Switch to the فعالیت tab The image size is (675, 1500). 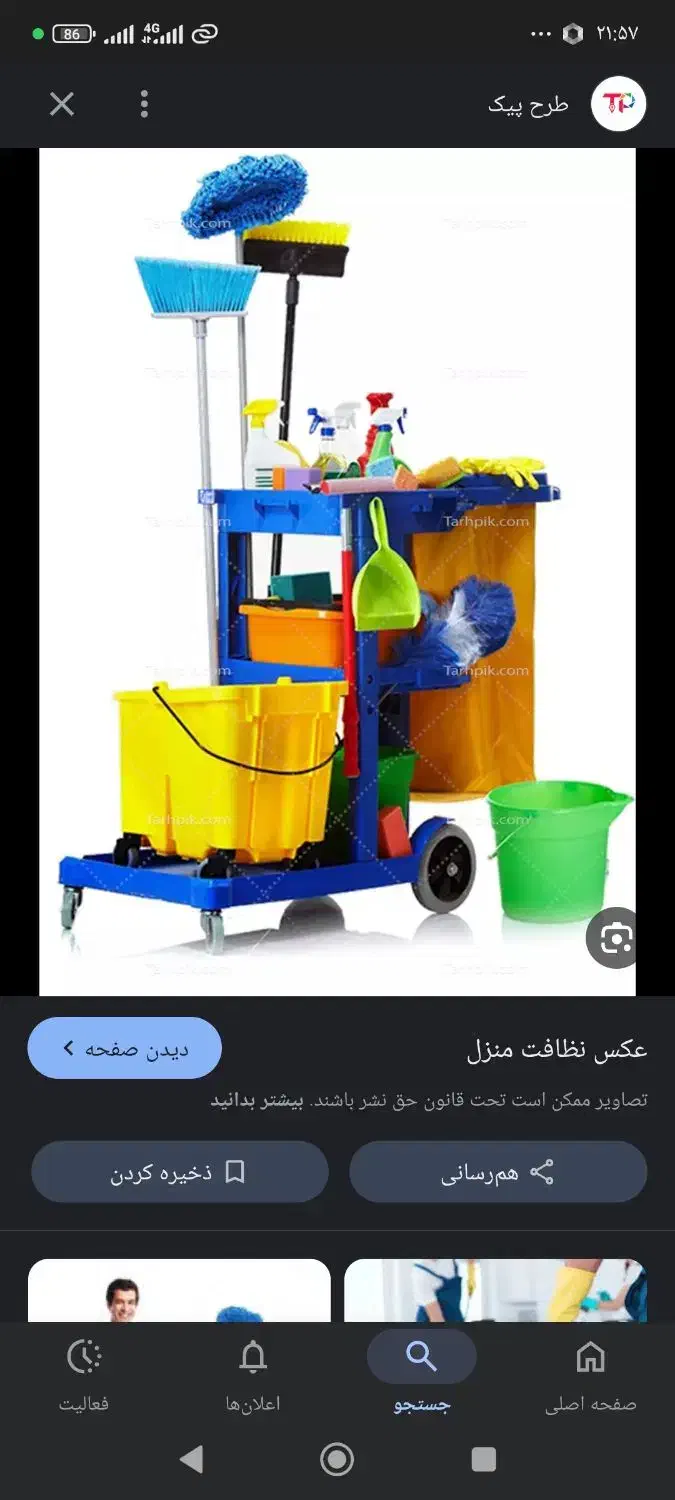pos(84,1376)
